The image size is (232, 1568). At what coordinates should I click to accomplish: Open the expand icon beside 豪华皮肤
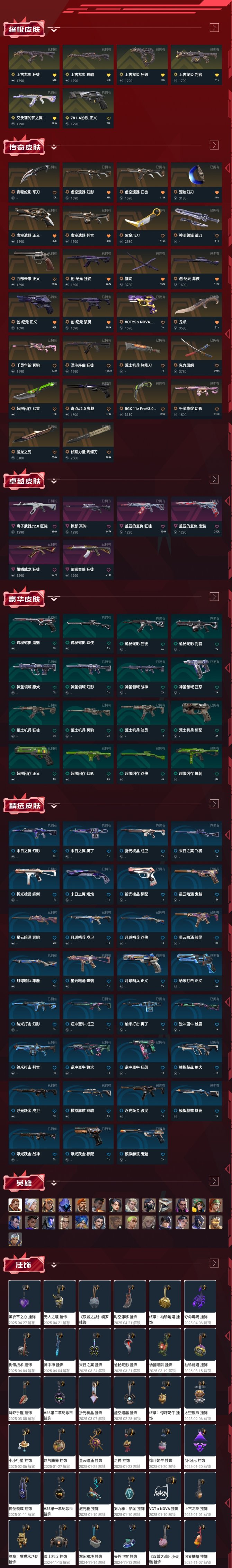(x=214, y=597)
